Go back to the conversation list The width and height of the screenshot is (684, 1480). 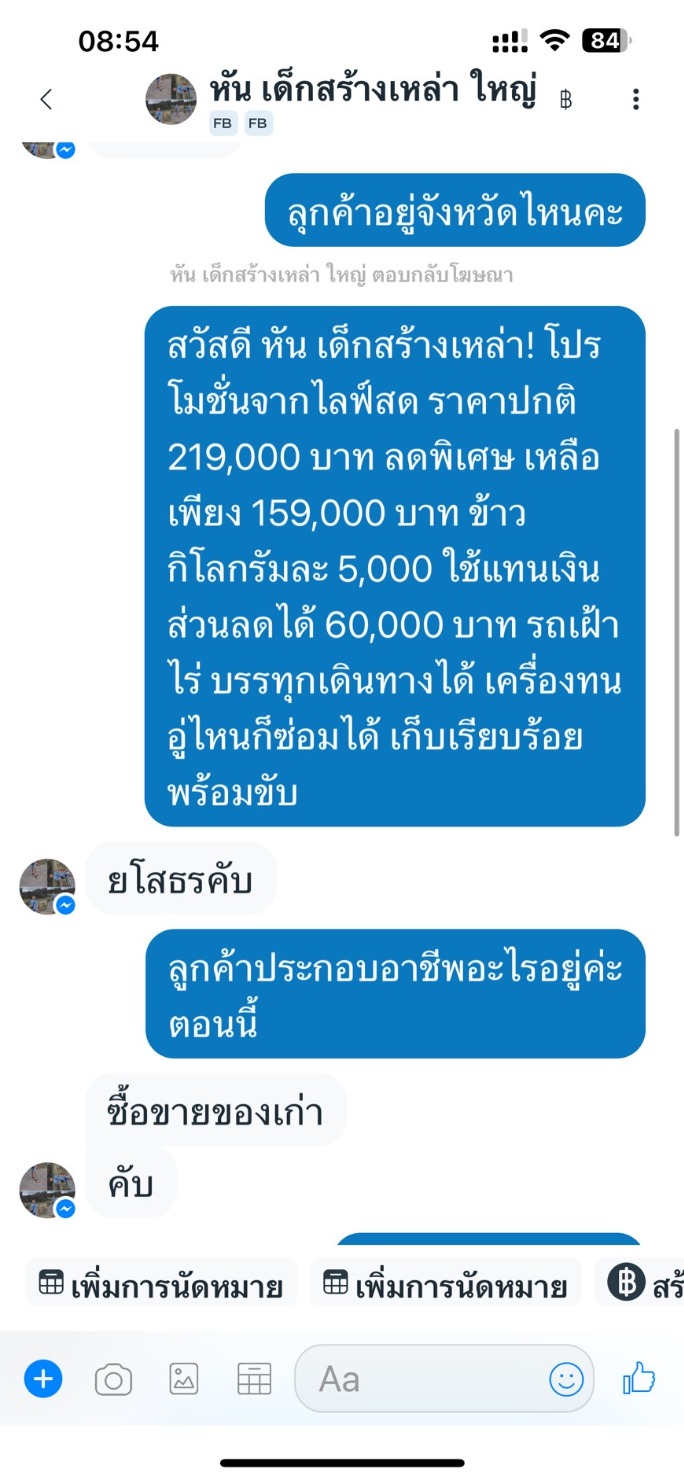[x=46, y=99]
